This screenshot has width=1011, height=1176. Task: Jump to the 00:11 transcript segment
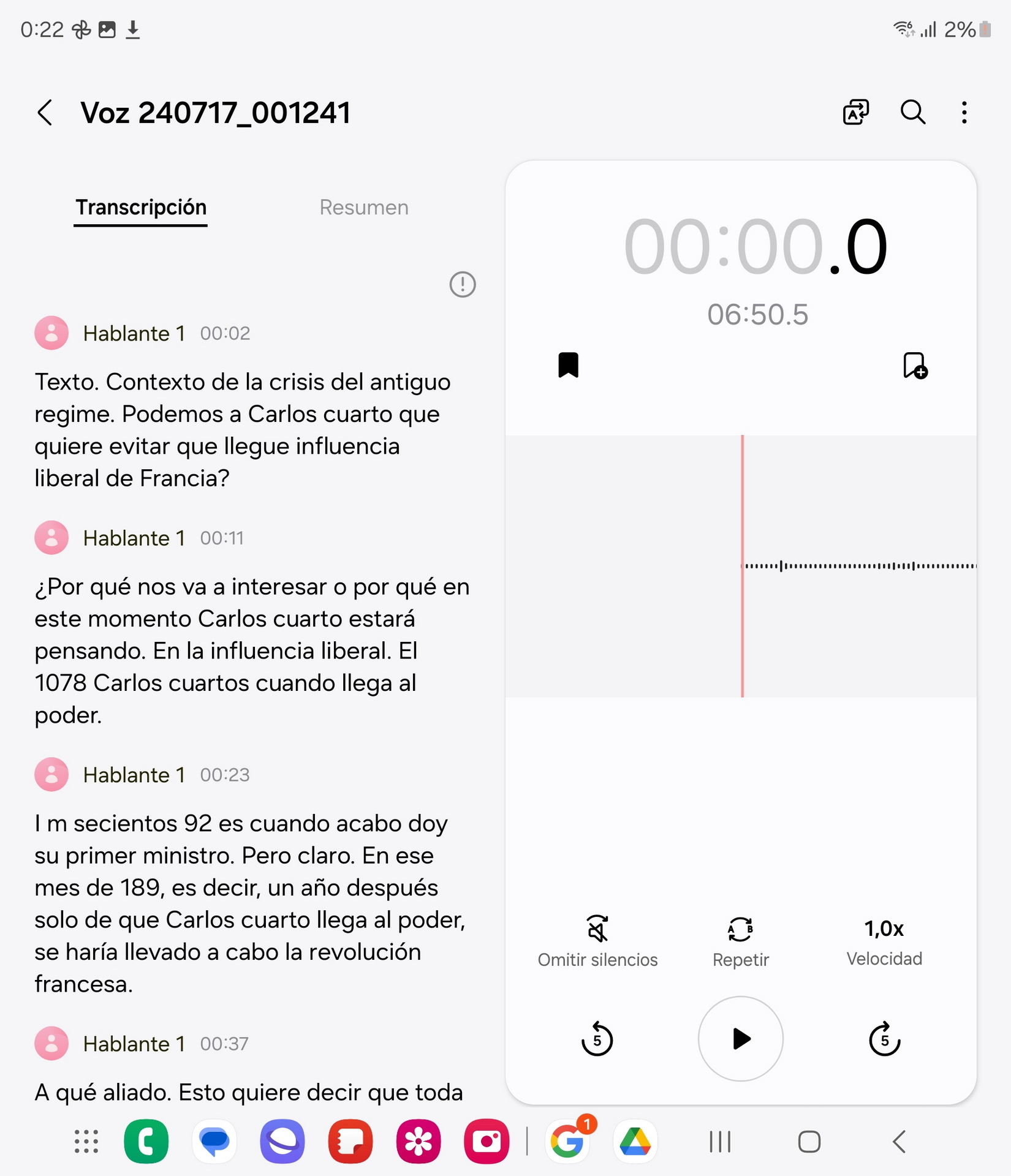(221, 538)
